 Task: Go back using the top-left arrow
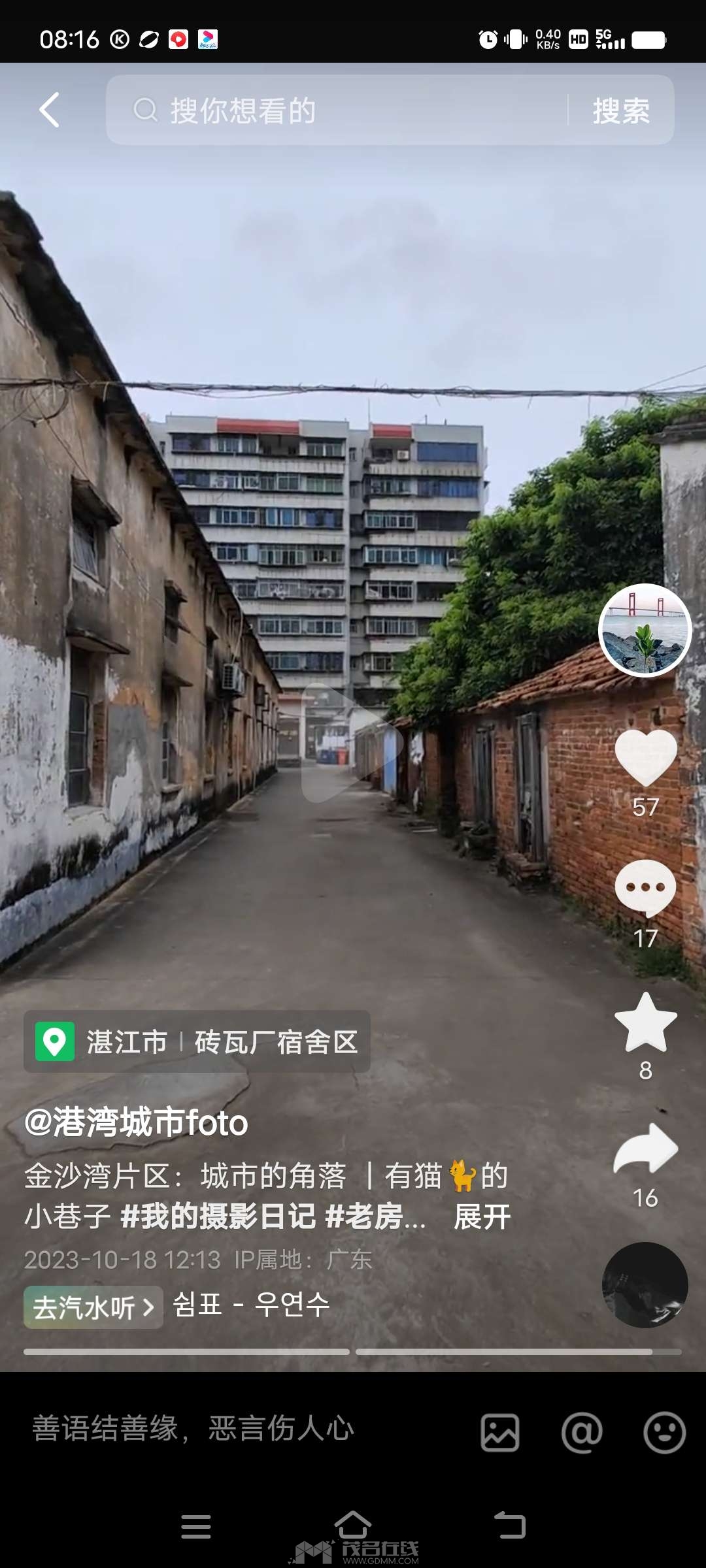50,110
